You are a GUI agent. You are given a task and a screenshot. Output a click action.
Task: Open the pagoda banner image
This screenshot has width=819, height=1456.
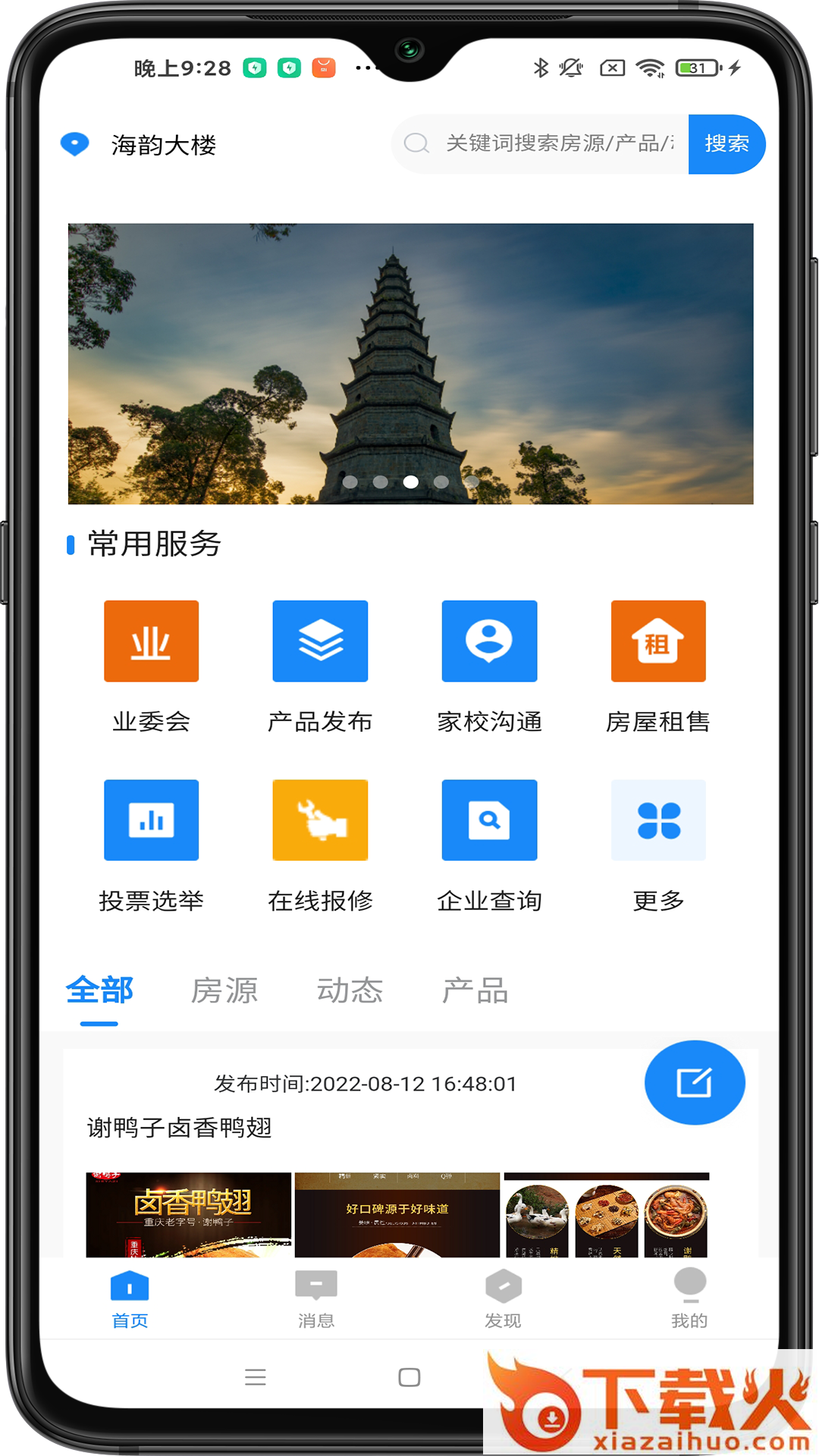[x=410, y=363]
